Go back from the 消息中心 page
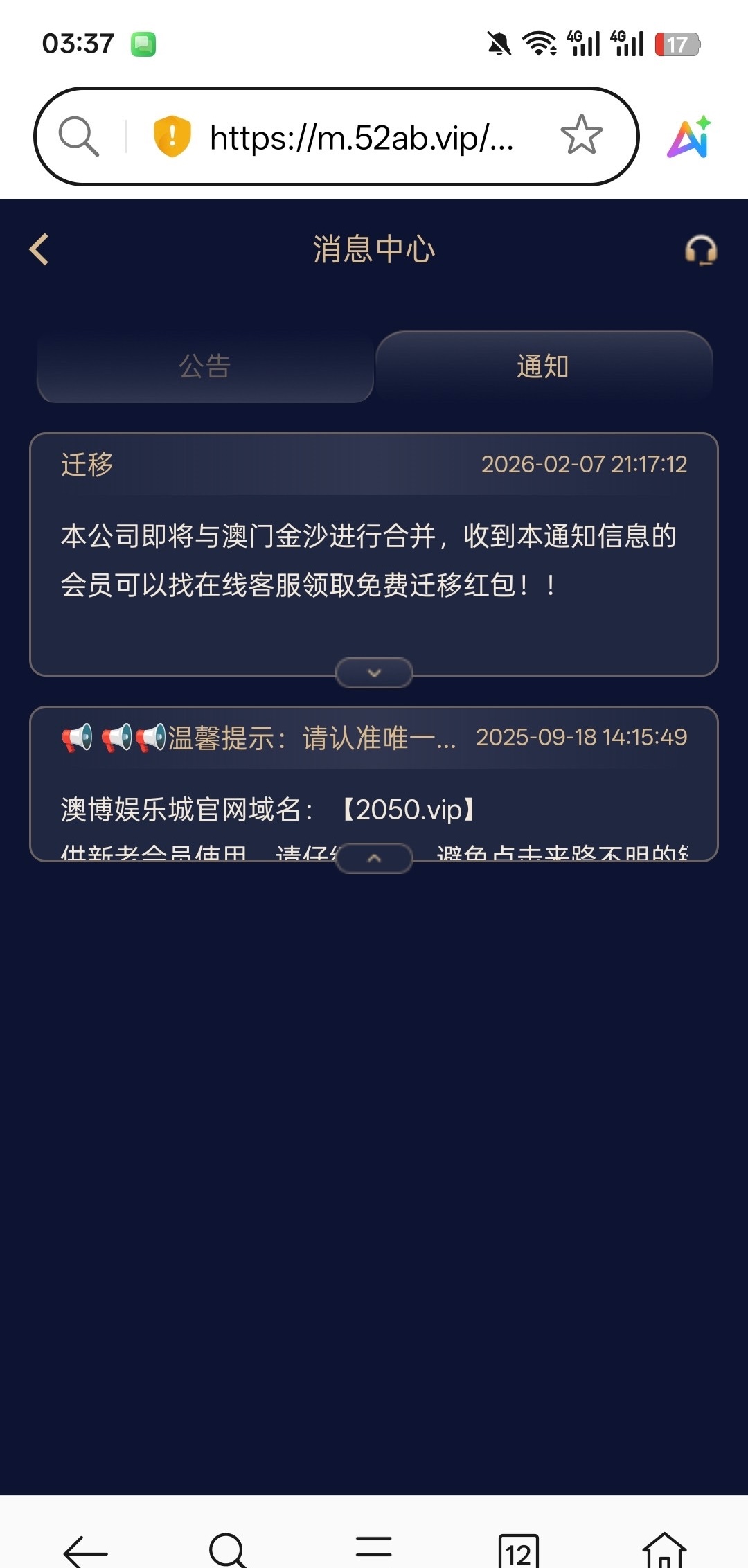Image resolution: width=748 pixels, height=1568 pixels. (x=39, y=249)
